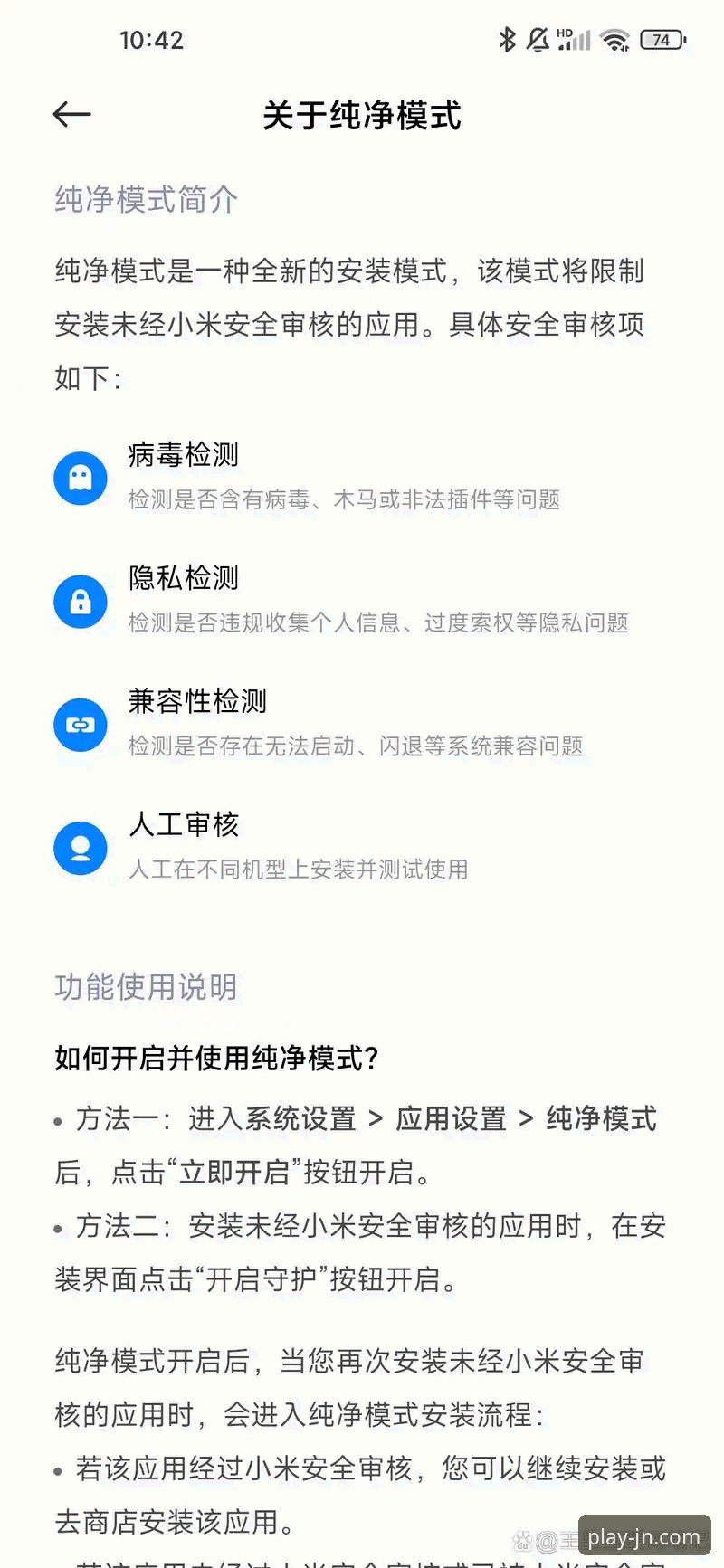Tap the manual review person icon

coord(80,848)
